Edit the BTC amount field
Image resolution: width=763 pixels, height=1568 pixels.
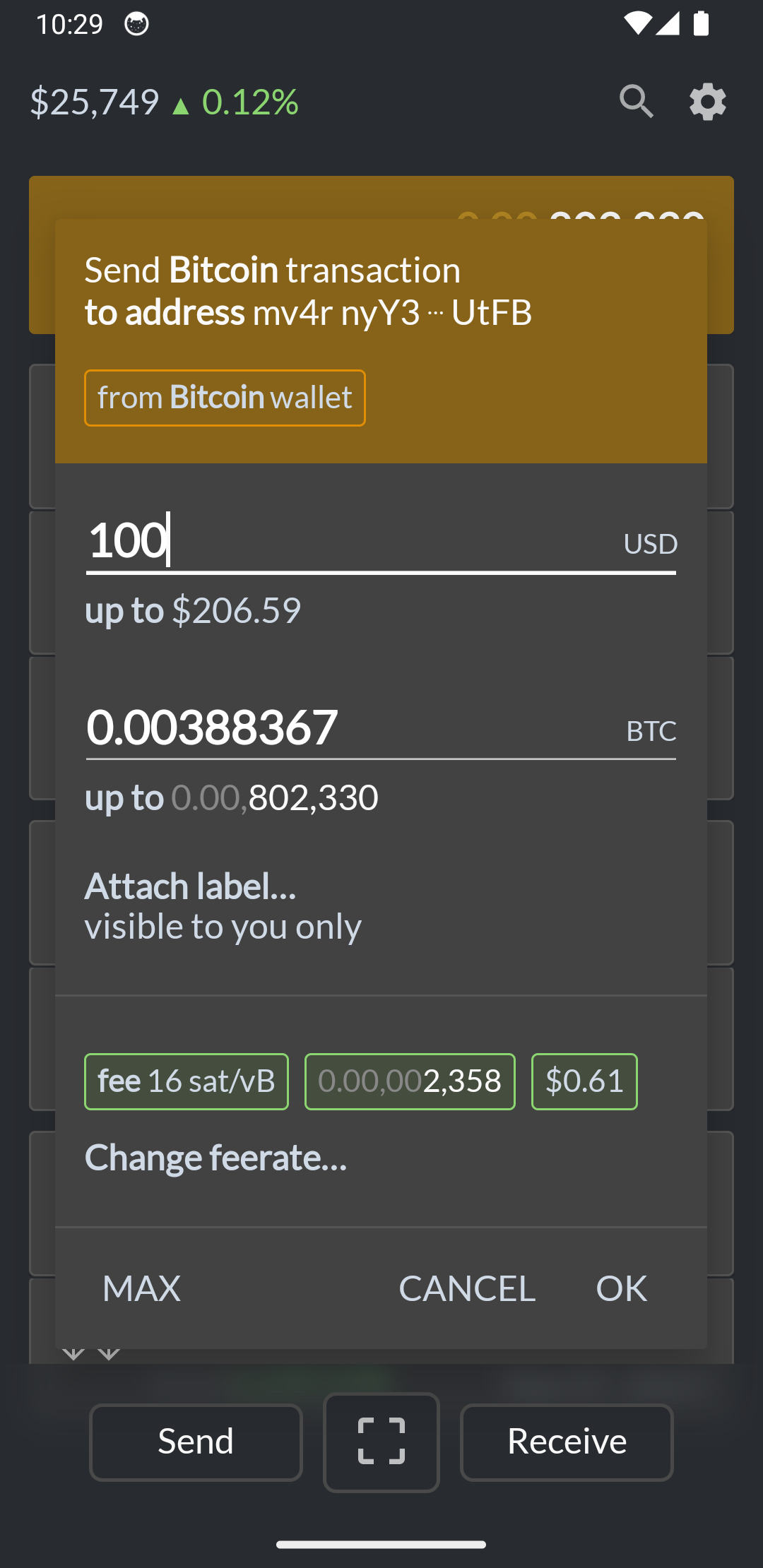pos(353,727)
